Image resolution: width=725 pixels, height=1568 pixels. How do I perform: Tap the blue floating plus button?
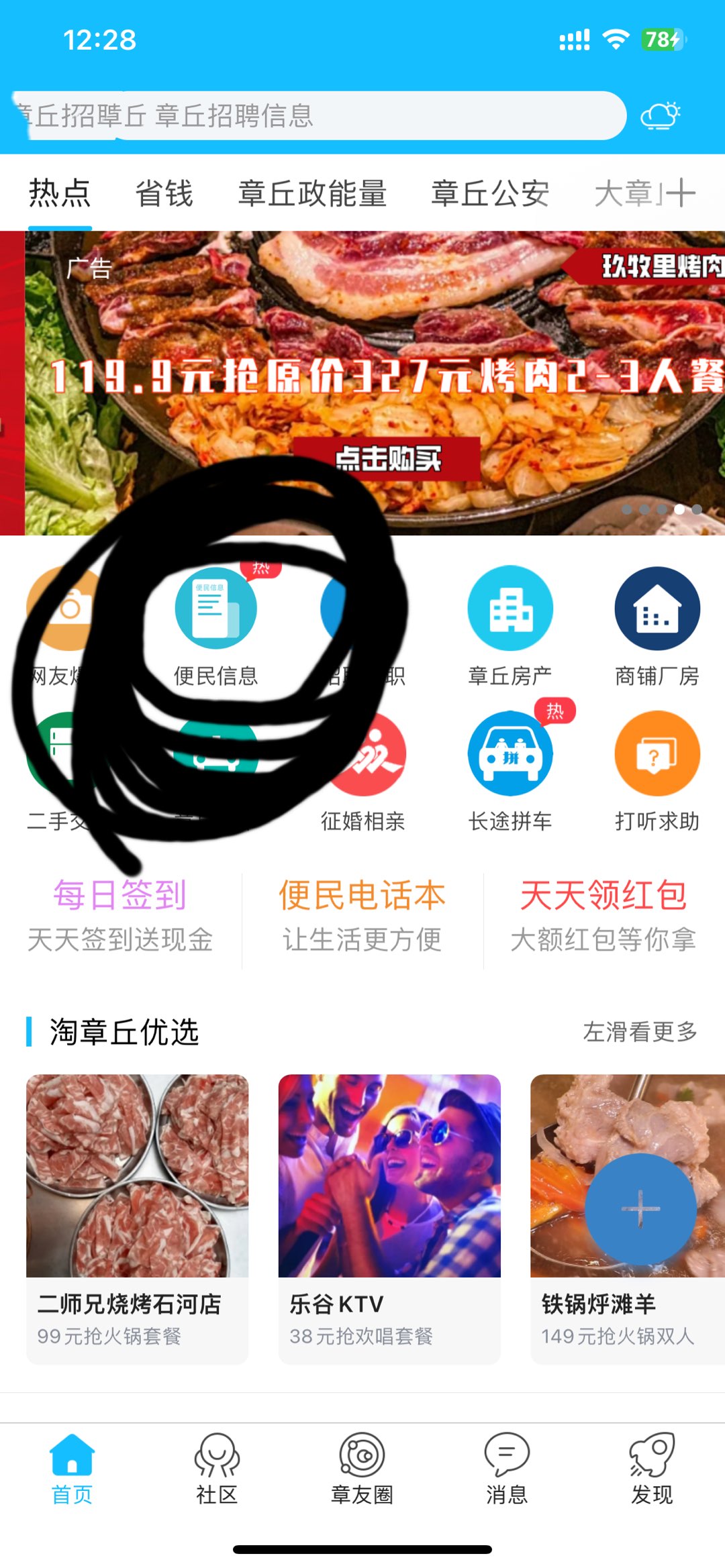click(640, 1209)
